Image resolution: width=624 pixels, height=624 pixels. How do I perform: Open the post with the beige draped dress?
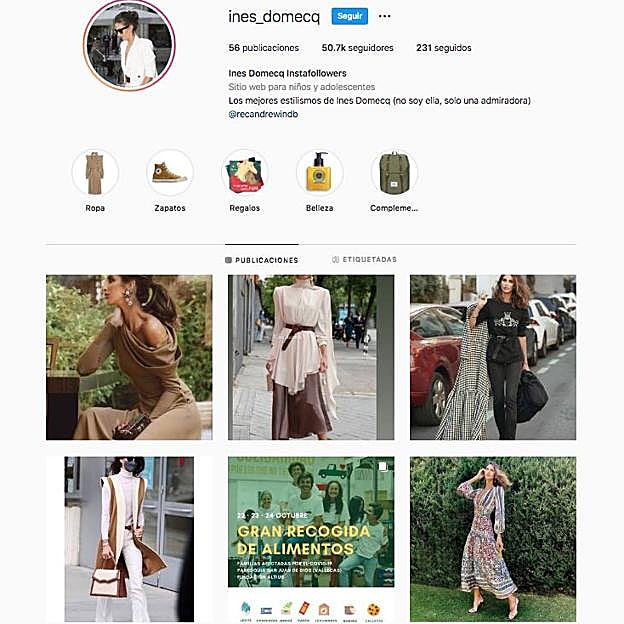(129, 357)
